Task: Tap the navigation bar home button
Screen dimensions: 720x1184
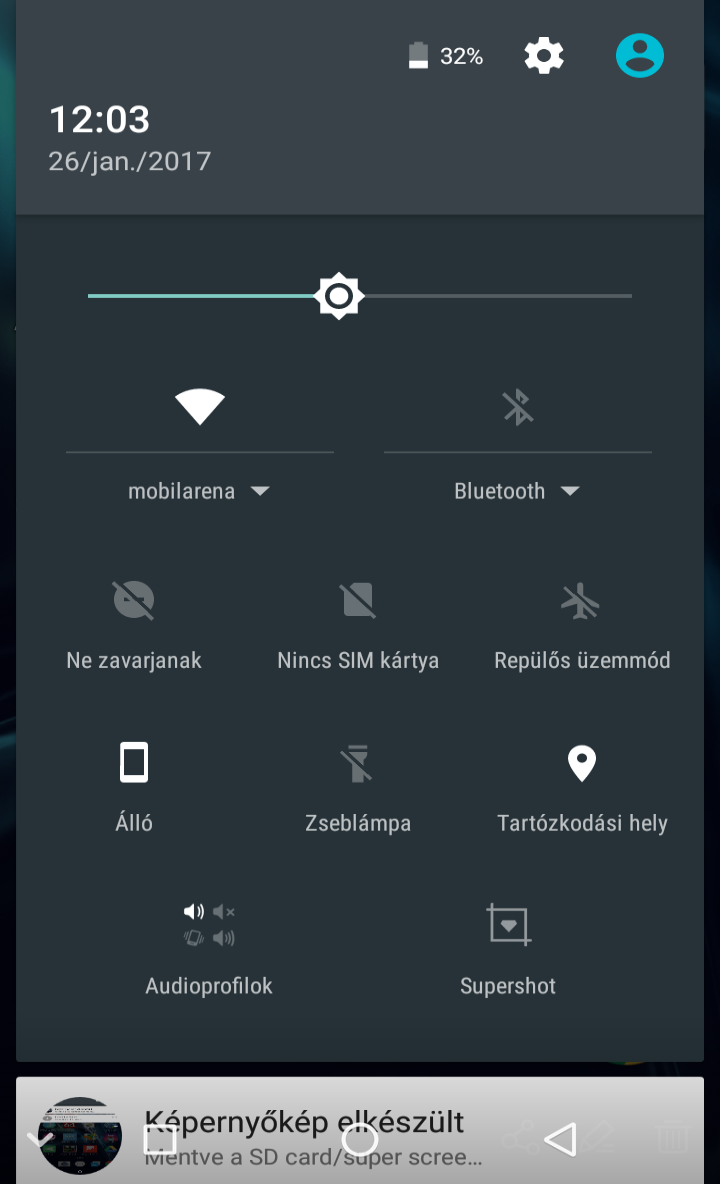Action: (x=359, y=1139)
